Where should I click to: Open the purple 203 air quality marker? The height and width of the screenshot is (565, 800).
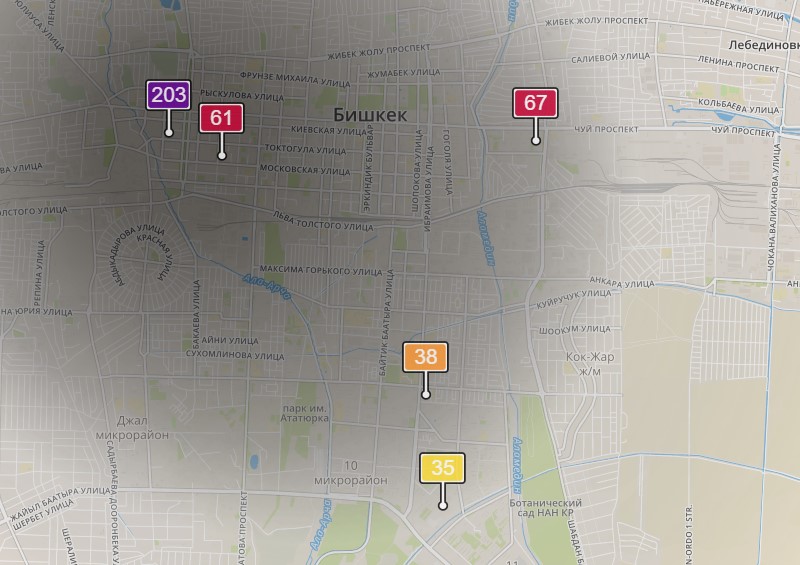168,96
